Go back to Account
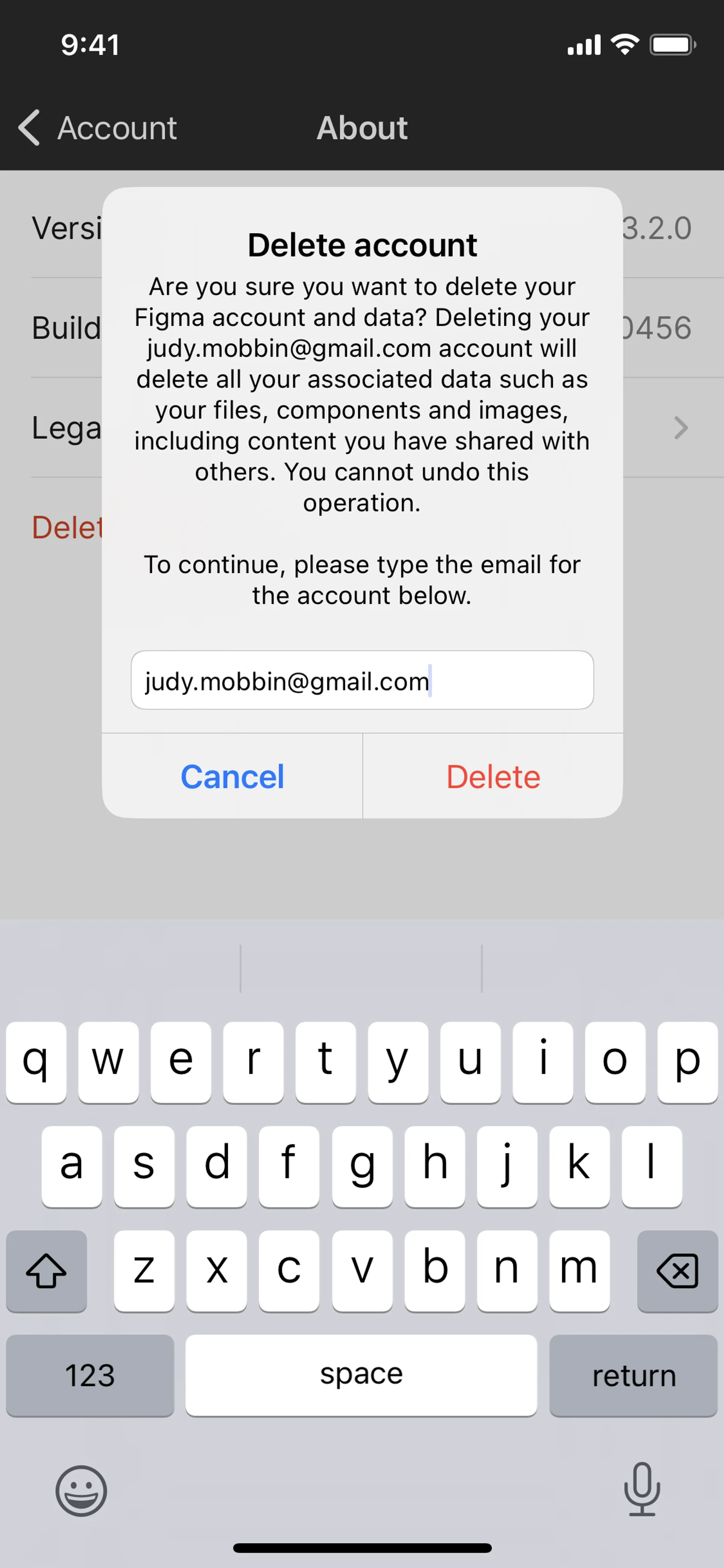Image resolution: width=724 pixels, height=1568 pixels. tap(97, 128)
